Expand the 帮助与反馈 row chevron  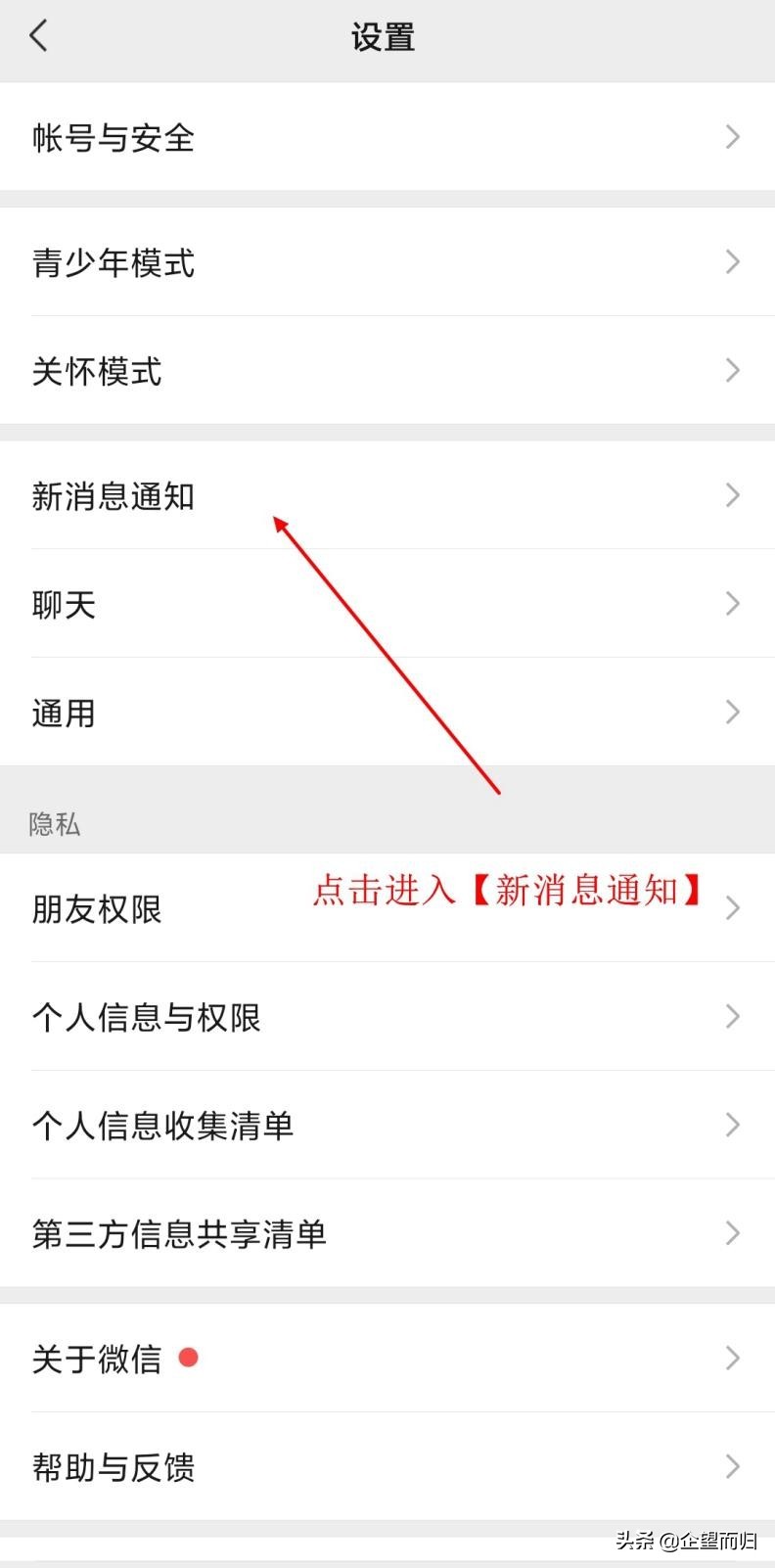click(x=732, y=1466)
